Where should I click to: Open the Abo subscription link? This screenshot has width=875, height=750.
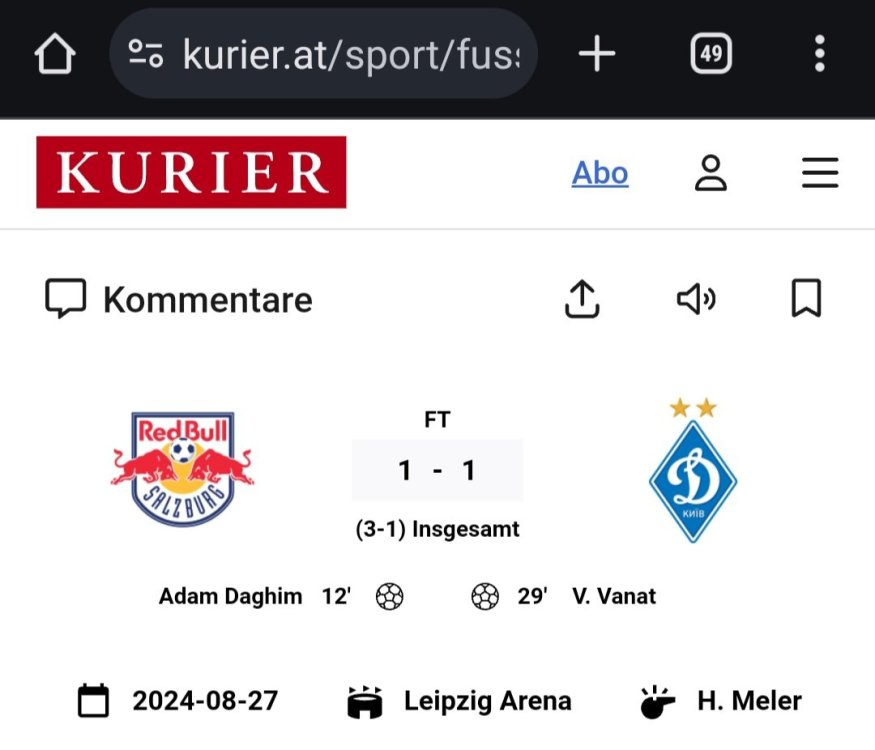(x=600, y=173)
